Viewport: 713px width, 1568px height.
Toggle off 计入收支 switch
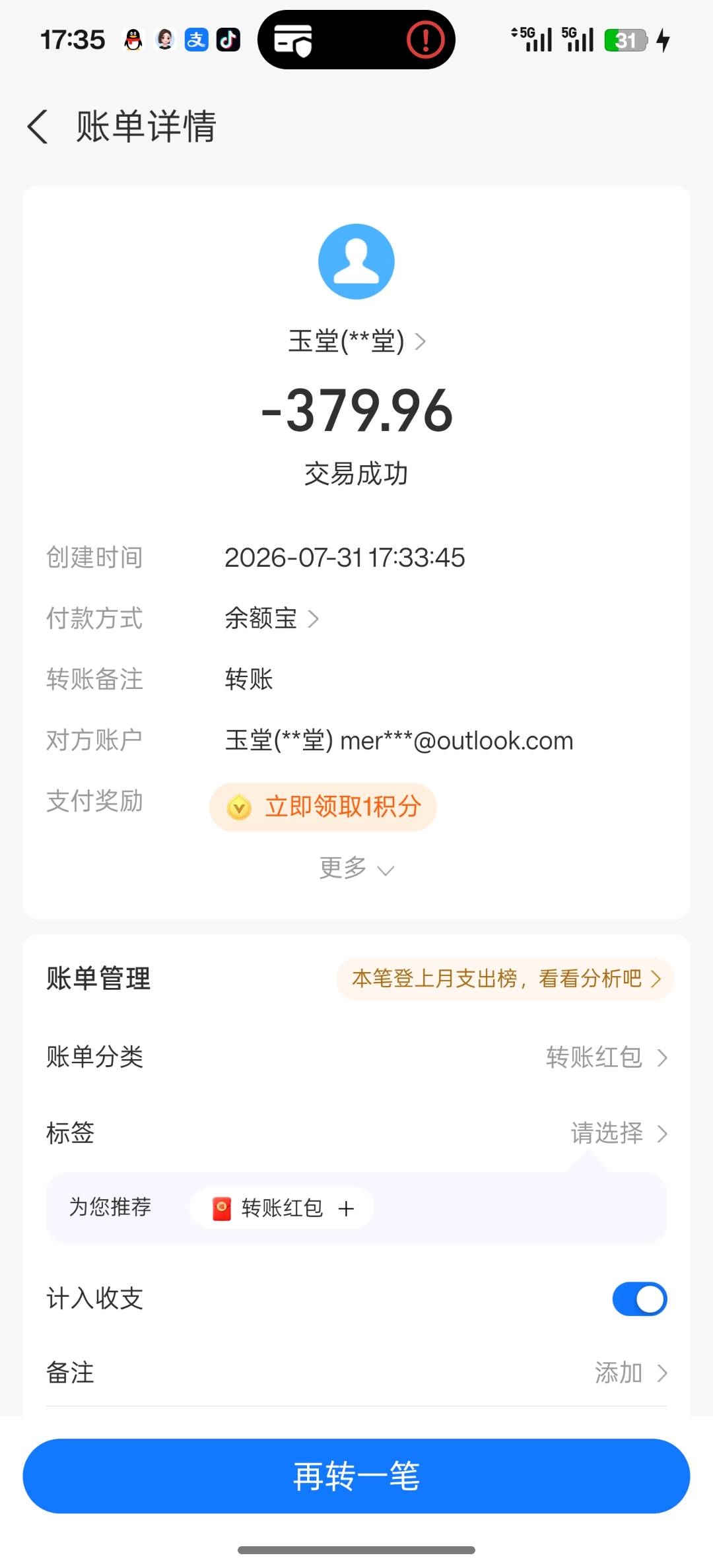pos(640,1299)
